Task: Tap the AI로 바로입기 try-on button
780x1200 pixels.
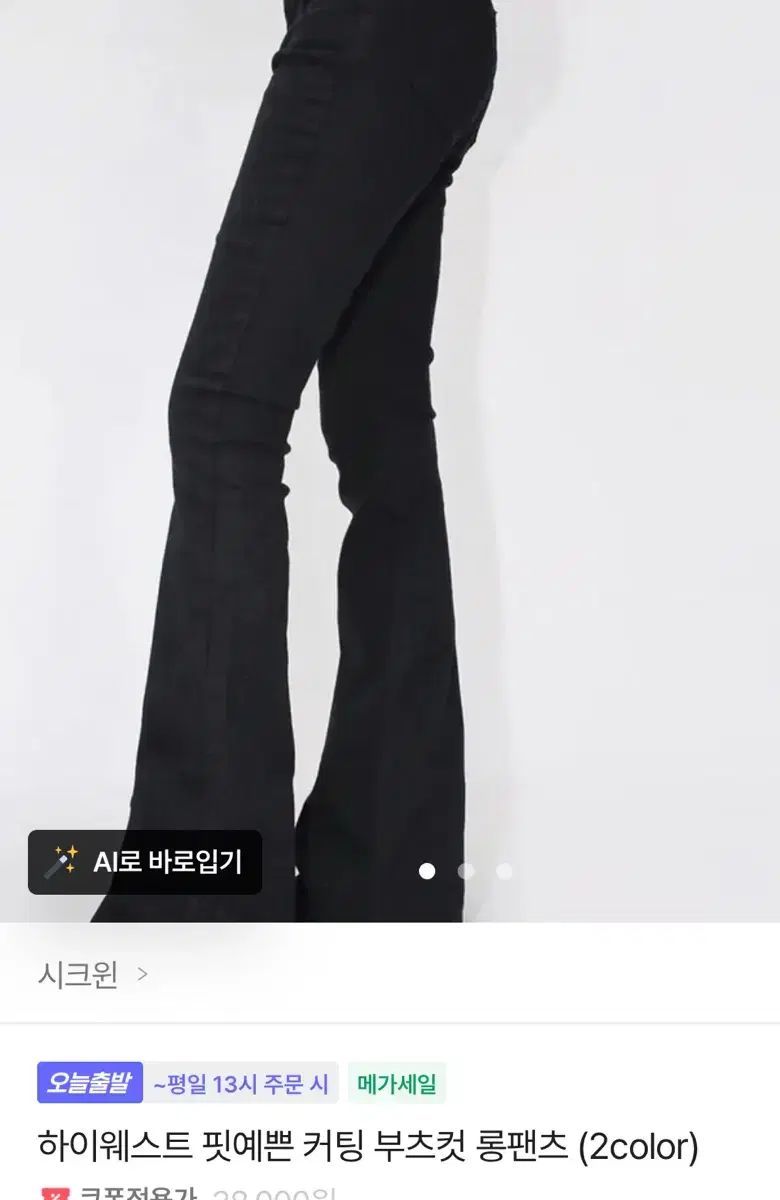Action: (145, 862)
